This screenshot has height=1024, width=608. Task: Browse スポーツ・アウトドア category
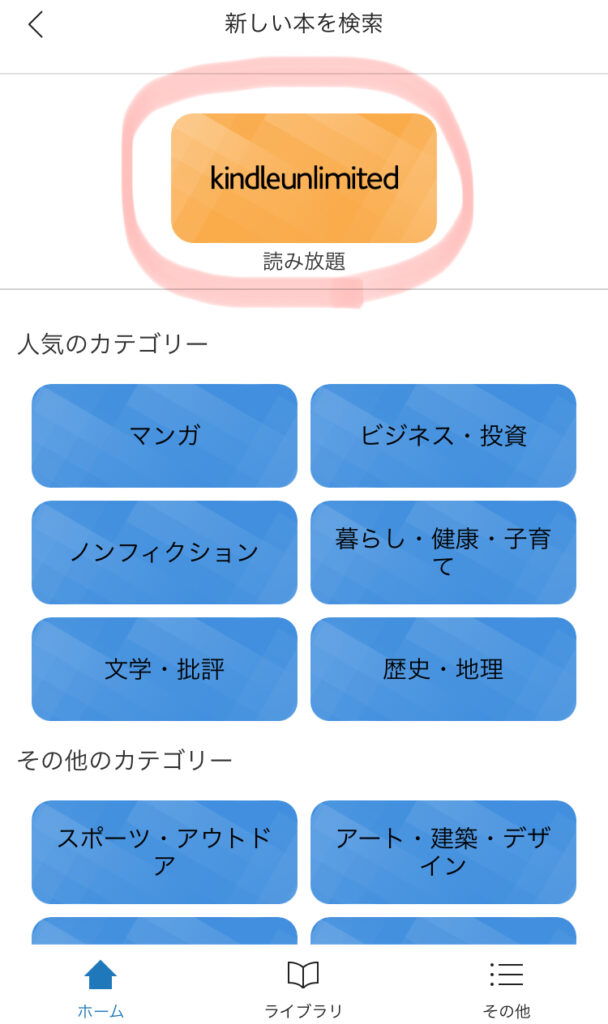[x=165, y=852]
